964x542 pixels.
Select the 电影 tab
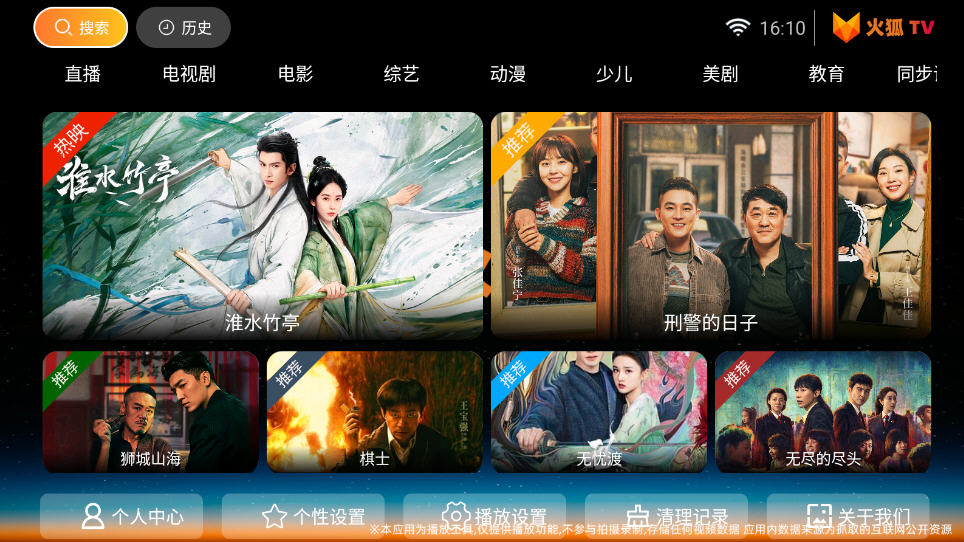coord(295,74)
